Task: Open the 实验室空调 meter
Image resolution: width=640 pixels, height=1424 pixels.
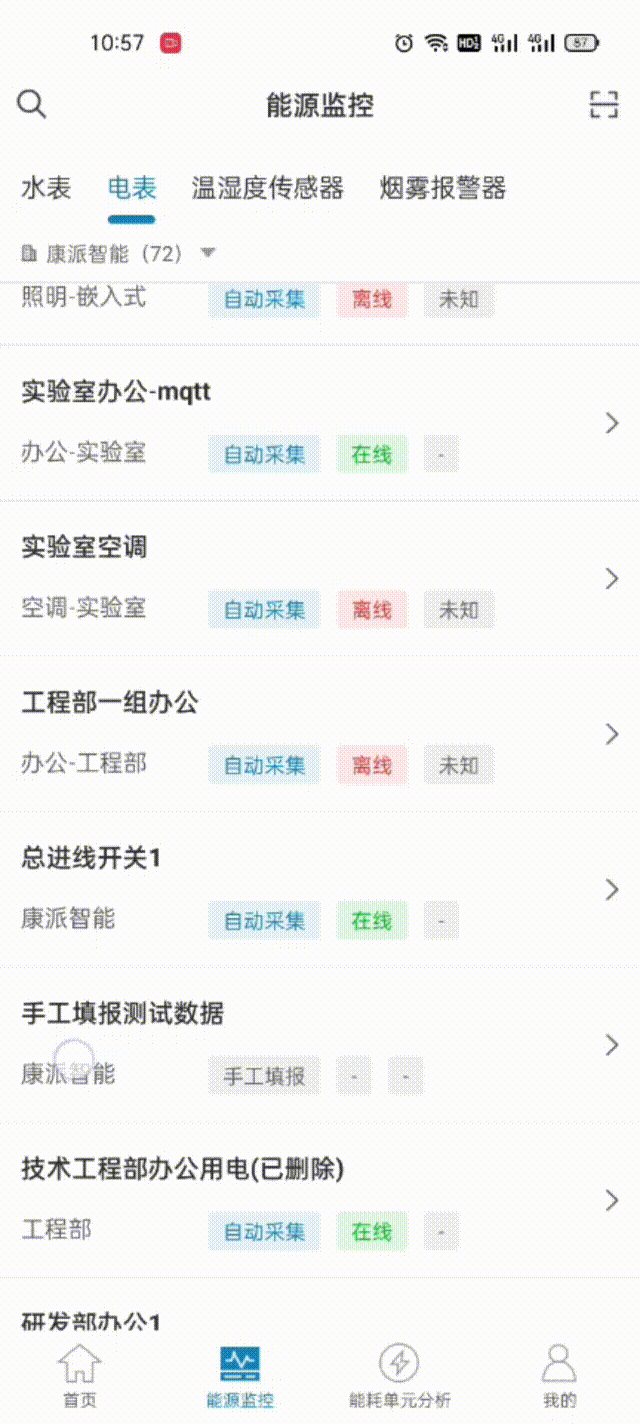Action: (320, 578)
